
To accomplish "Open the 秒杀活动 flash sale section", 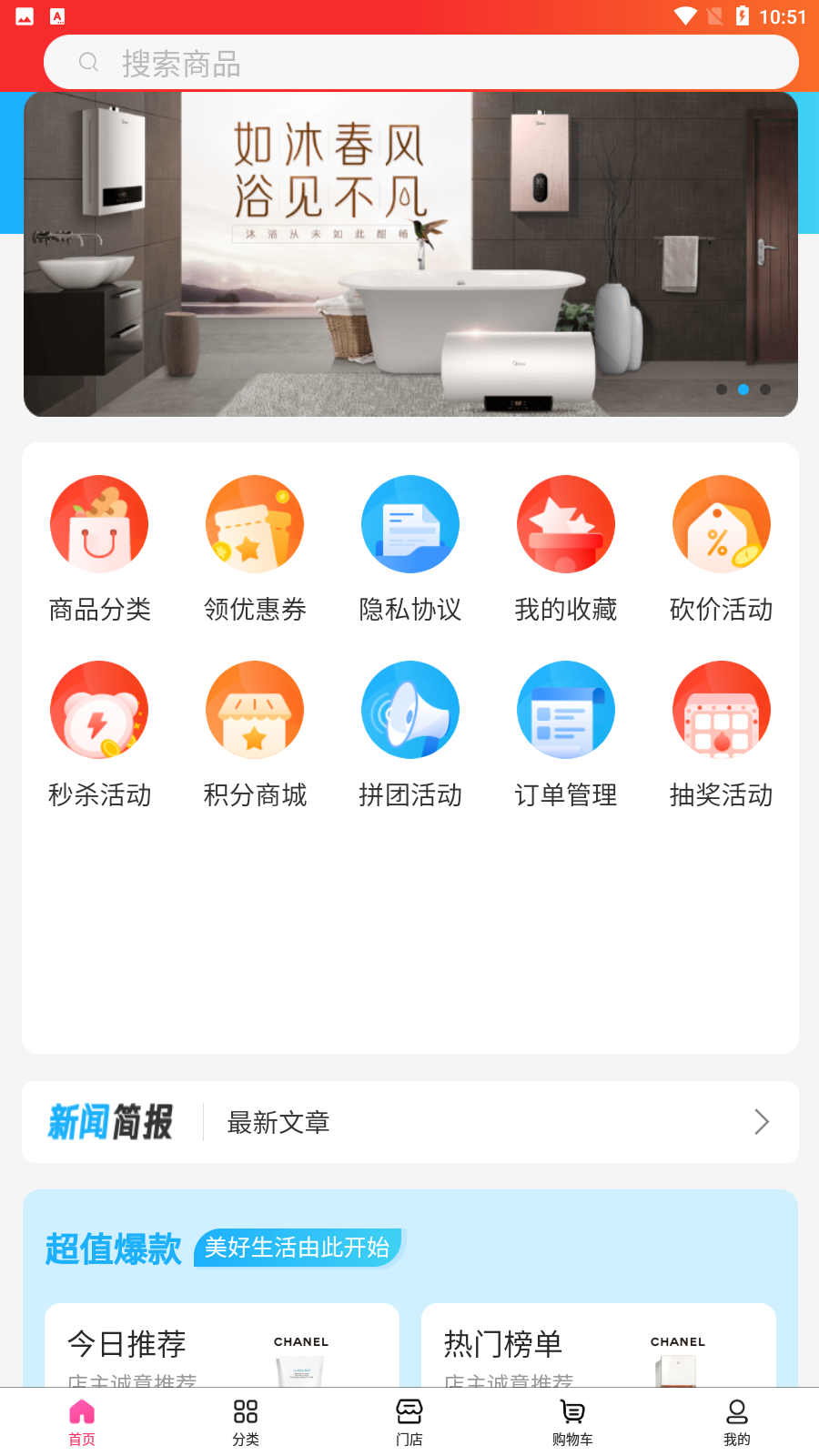I will (x=99, y=733).
